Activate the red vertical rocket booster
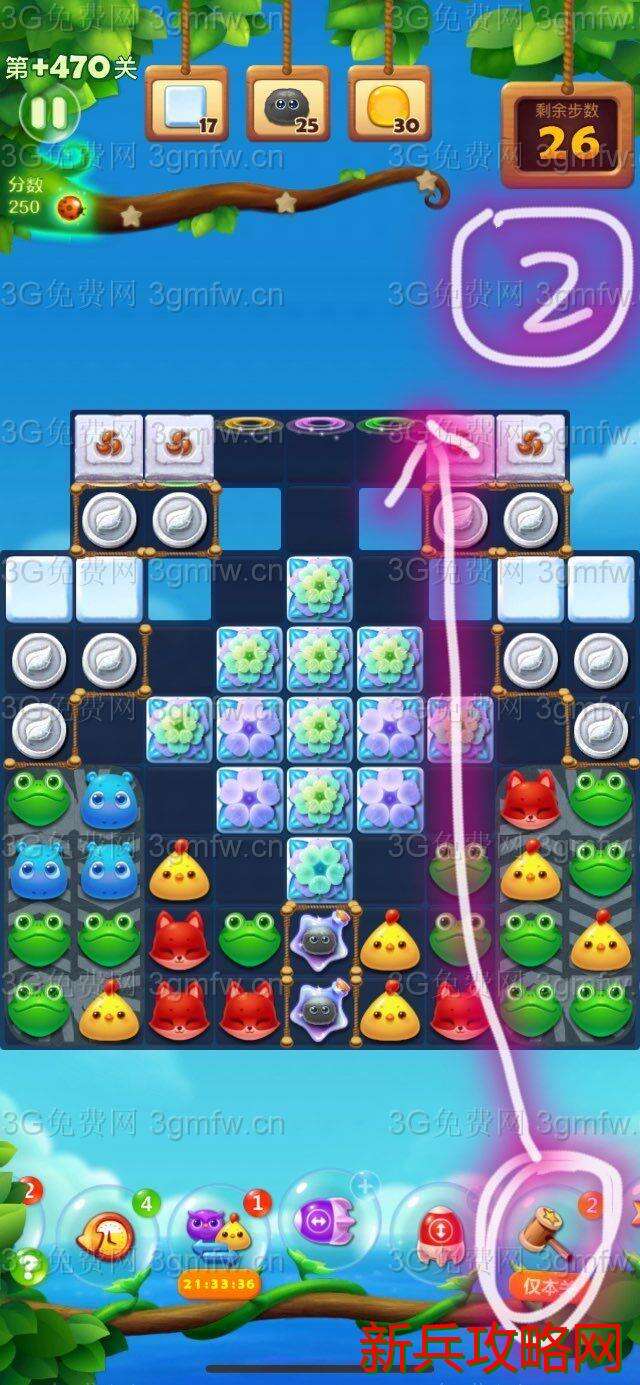 click(x=438, y=1230)
